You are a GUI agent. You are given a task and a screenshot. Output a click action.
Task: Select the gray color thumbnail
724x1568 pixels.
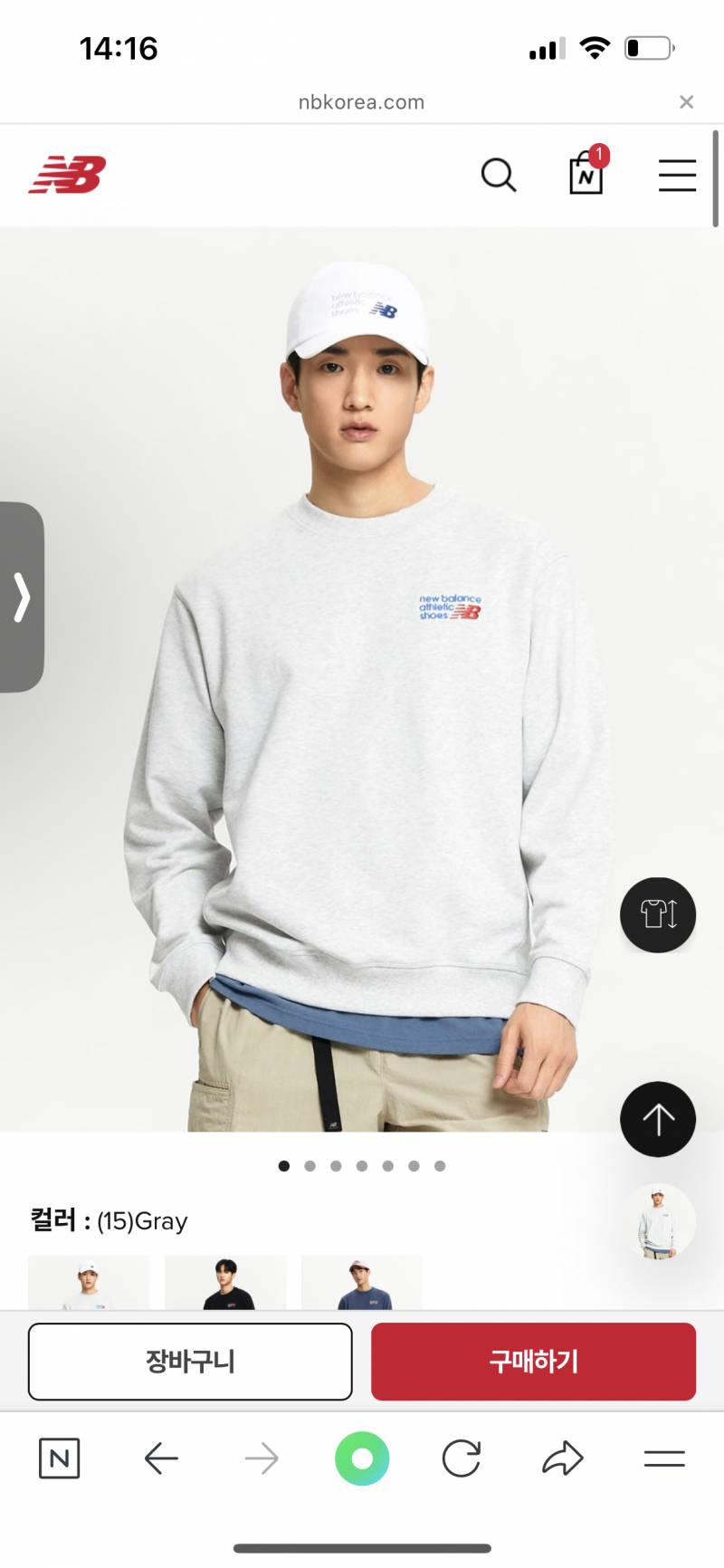pyautogui.click(x=89, y=1282)
